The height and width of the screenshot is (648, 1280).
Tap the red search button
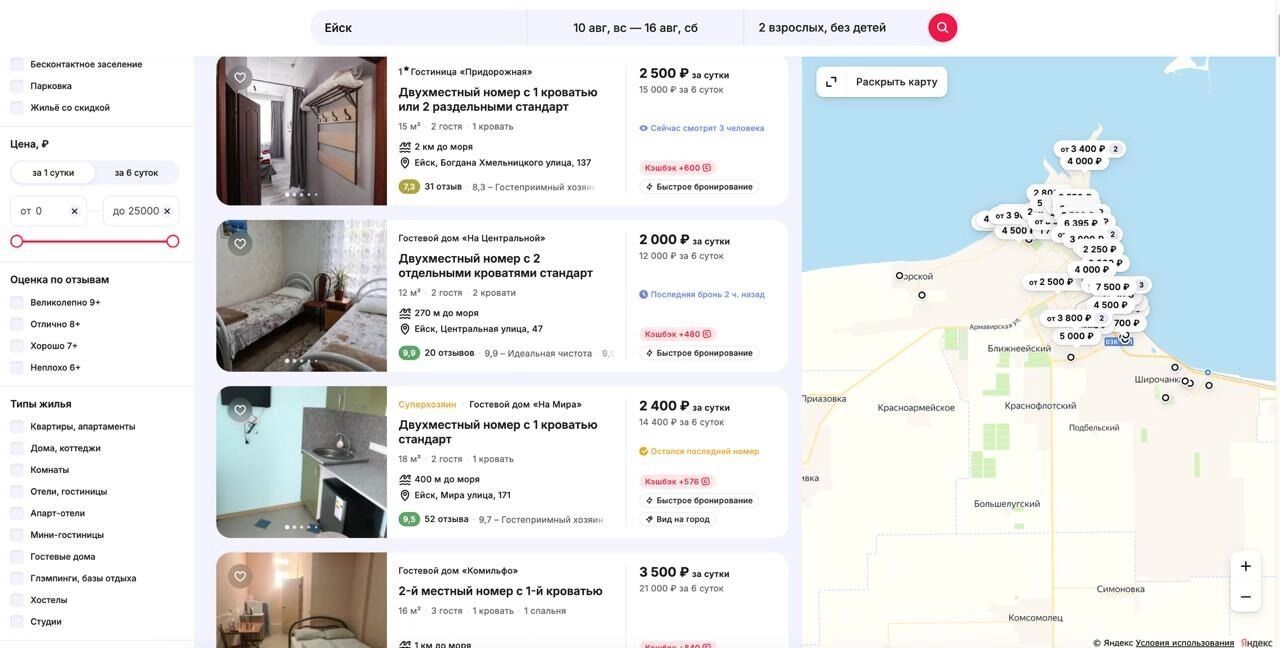coord(942,28)
